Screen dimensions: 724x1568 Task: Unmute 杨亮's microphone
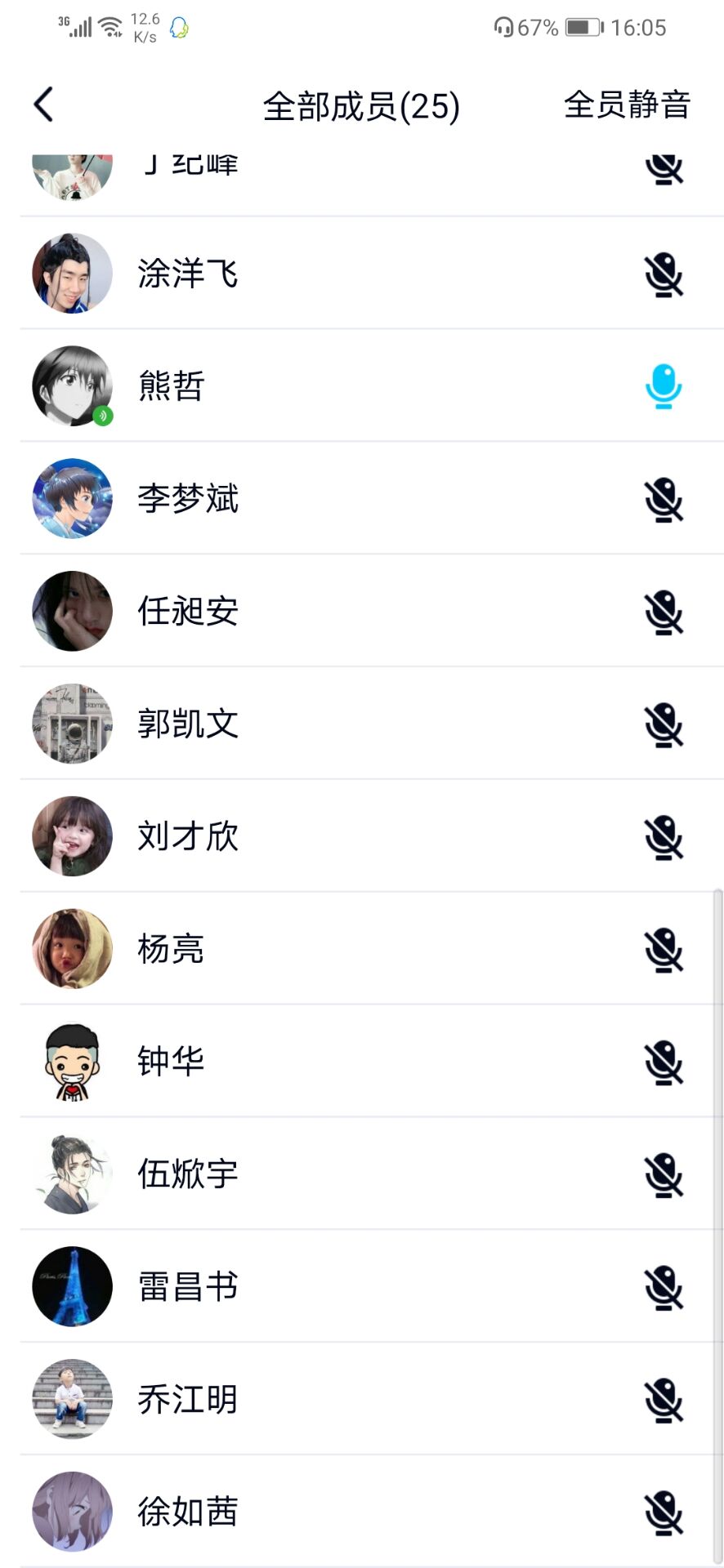point(664,950)
